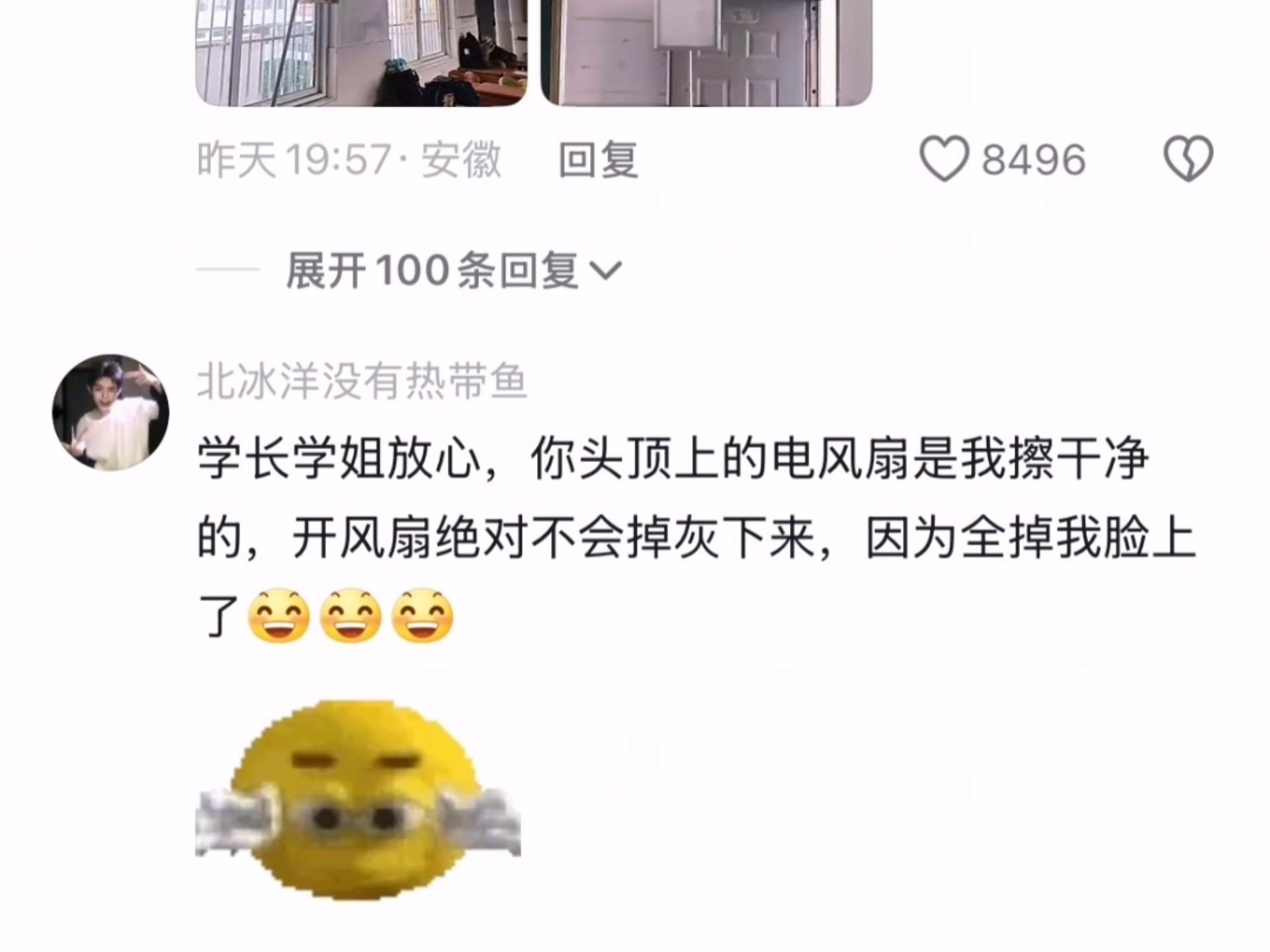This screenshot has height=952, width=1270.
Task: Open 北冰洋没有热带鱼's profile avatar
Action: (x=110, y=413)
